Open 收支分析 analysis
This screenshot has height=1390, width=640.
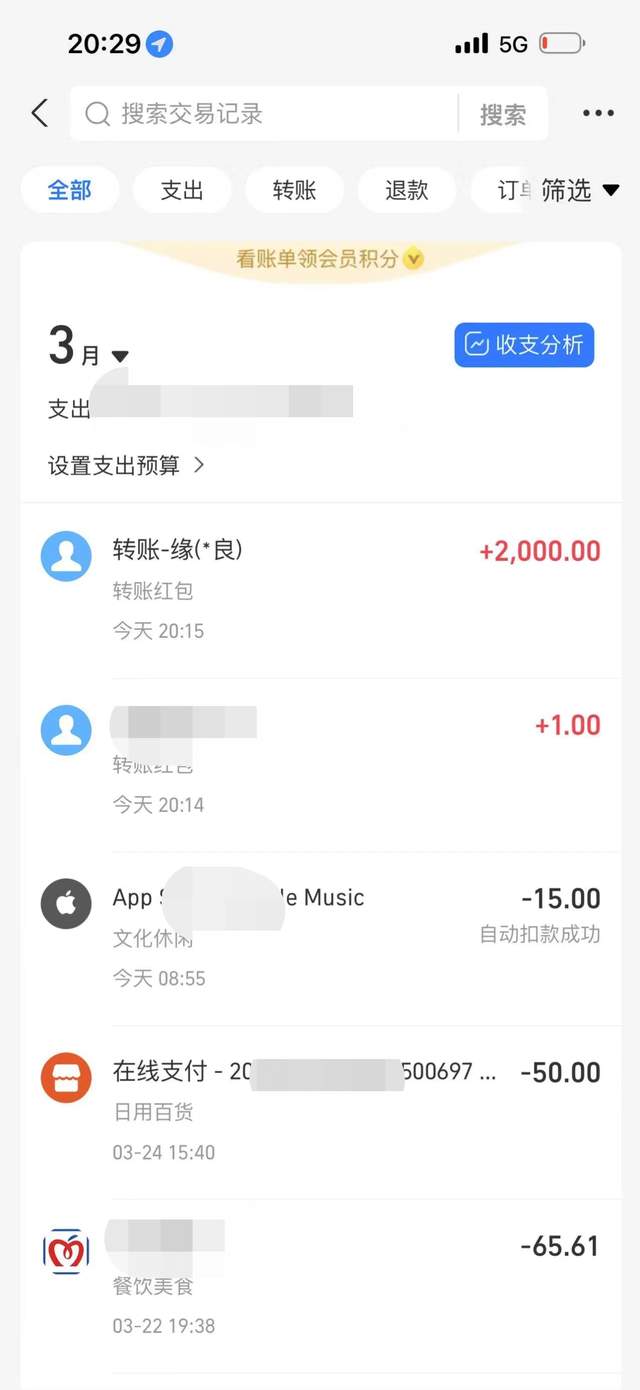point(524,345)
